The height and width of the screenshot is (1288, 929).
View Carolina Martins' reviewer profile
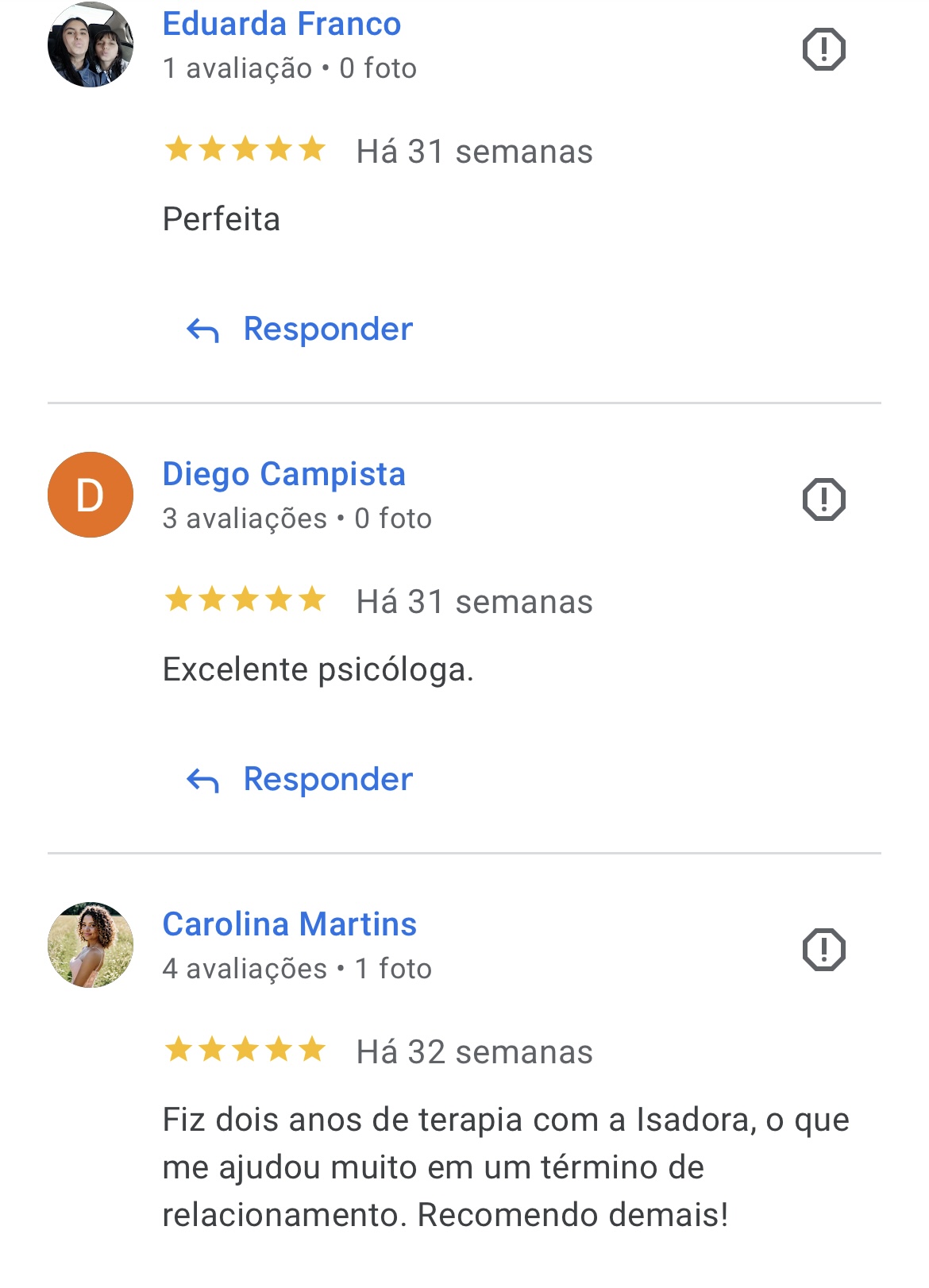(289, 924)
